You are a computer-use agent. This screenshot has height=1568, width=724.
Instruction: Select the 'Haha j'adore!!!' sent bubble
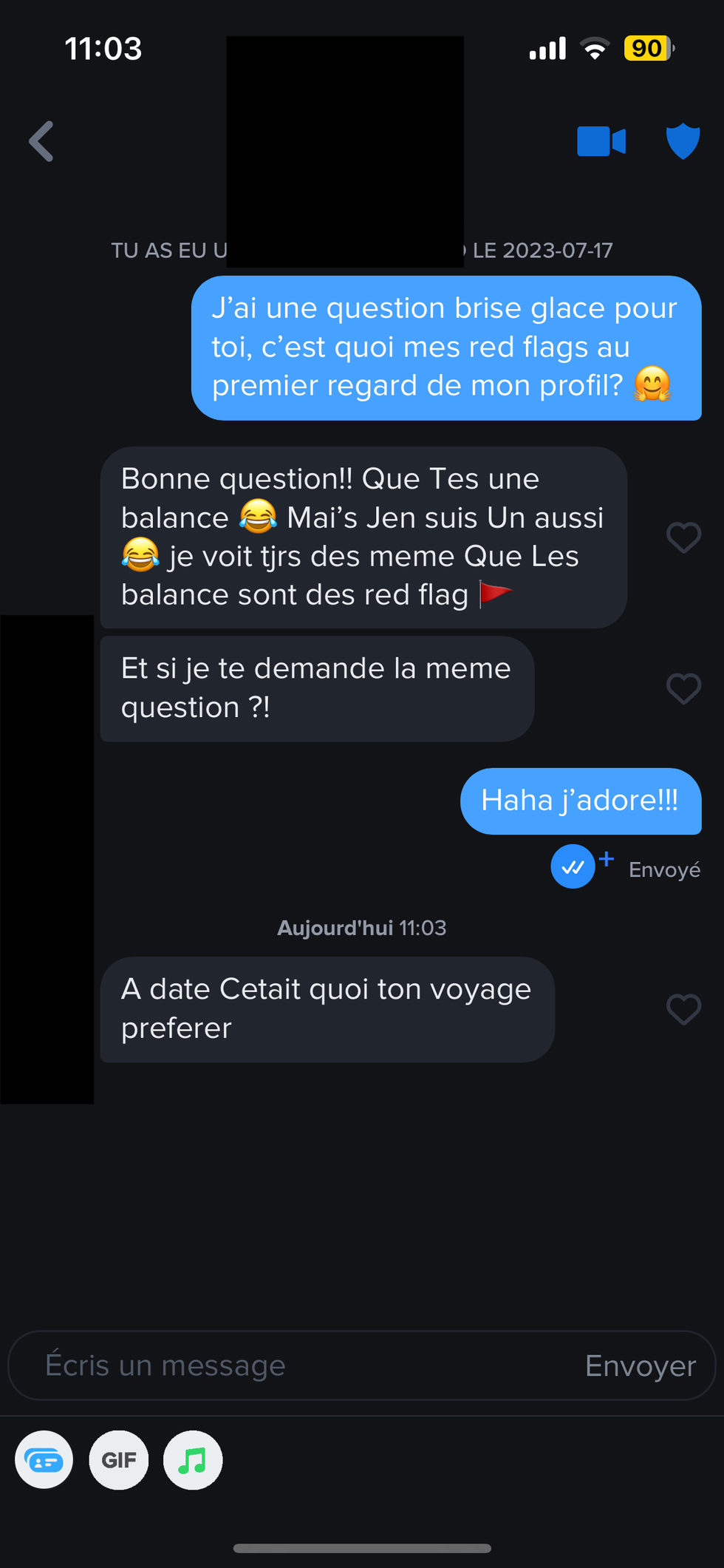pos(581,801)
